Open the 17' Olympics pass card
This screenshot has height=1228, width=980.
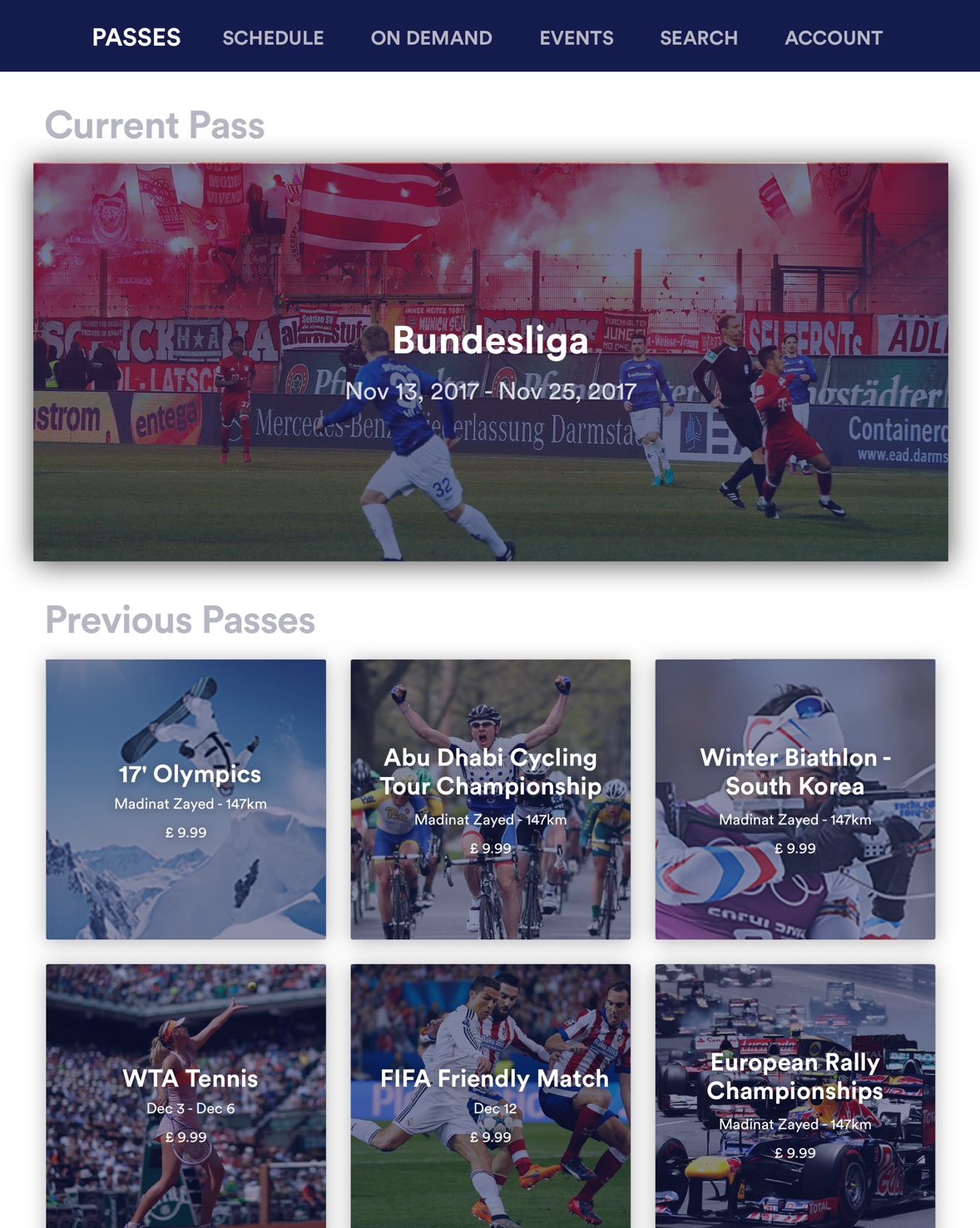tap(186, 799)
